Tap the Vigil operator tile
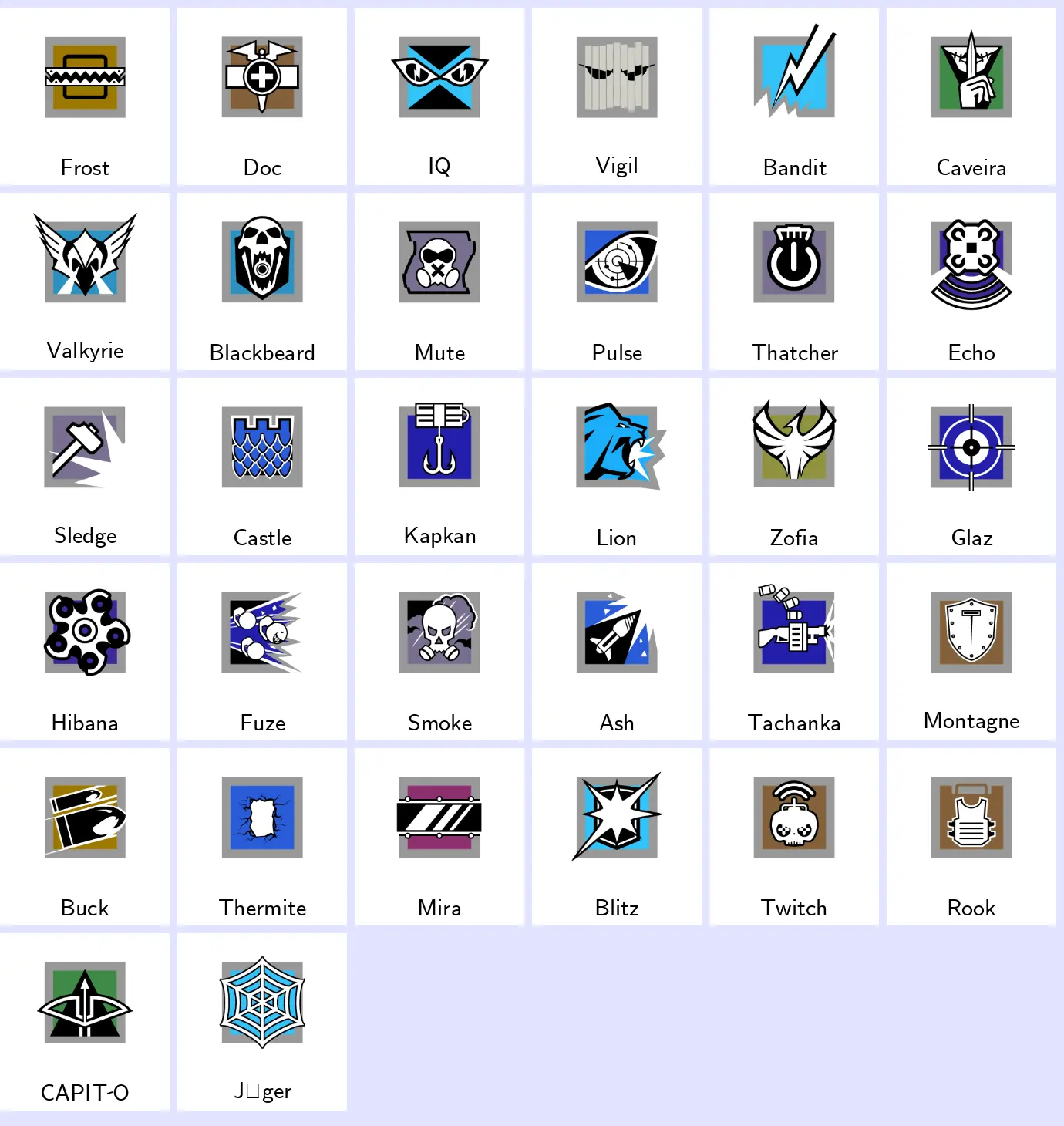This screenshot has height=1126, width=1064. [617, 96]
